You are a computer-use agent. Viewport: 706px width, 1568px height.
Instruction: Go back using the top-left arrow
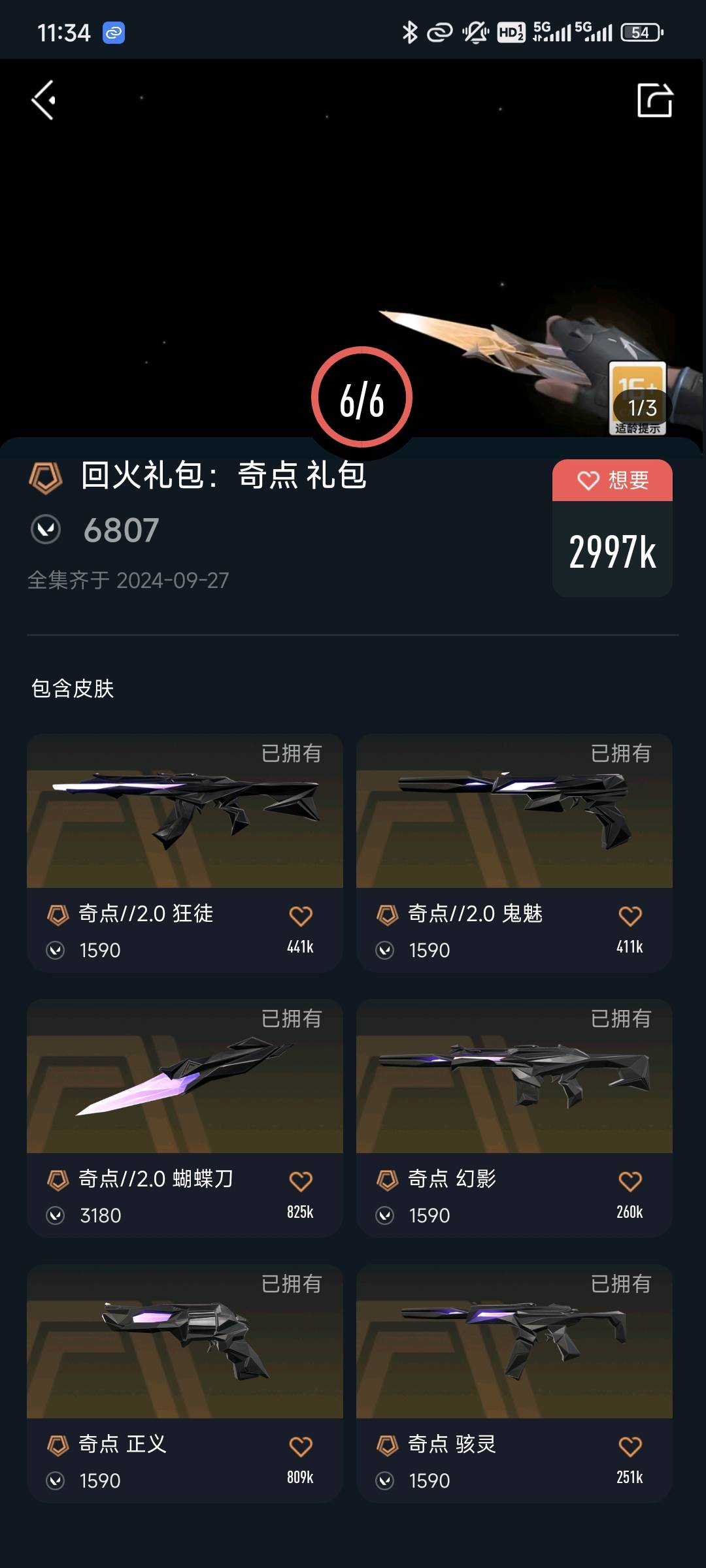44,100
